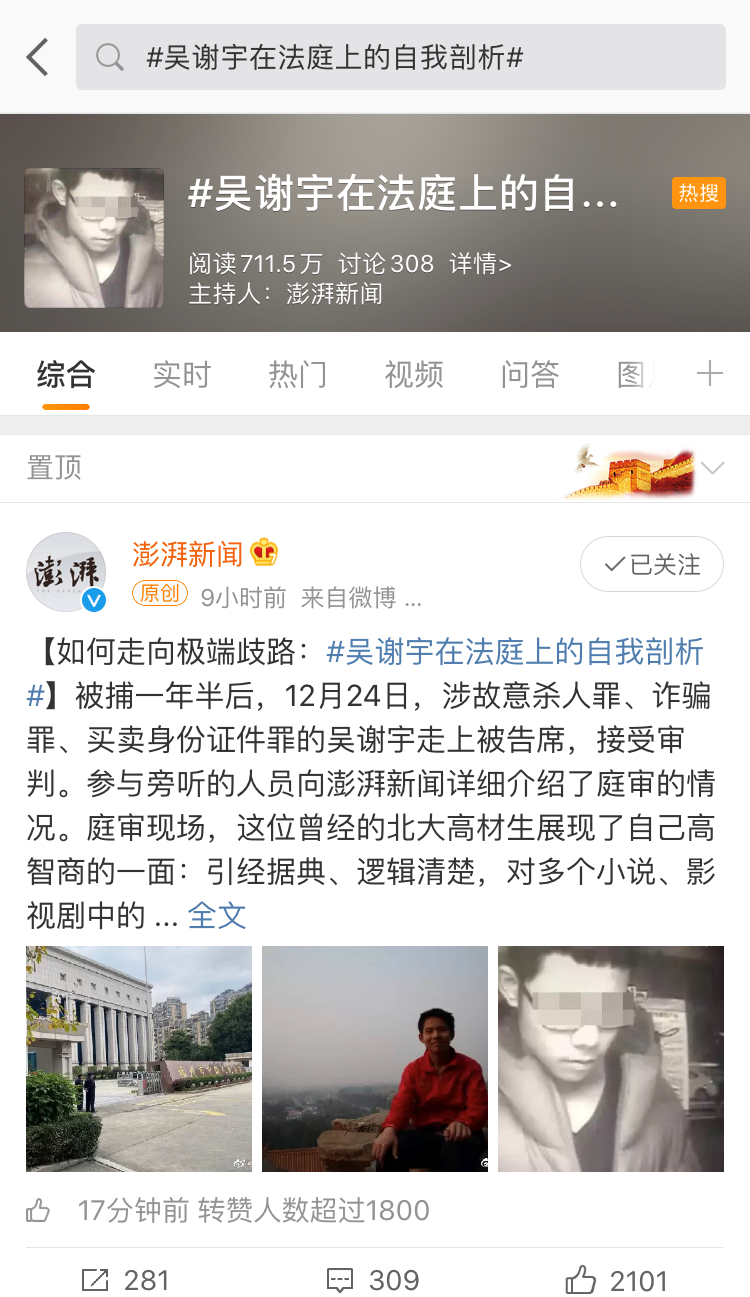Open the hashtag link in the post
The image size is (750, 1297).
(x=515, y=653)
